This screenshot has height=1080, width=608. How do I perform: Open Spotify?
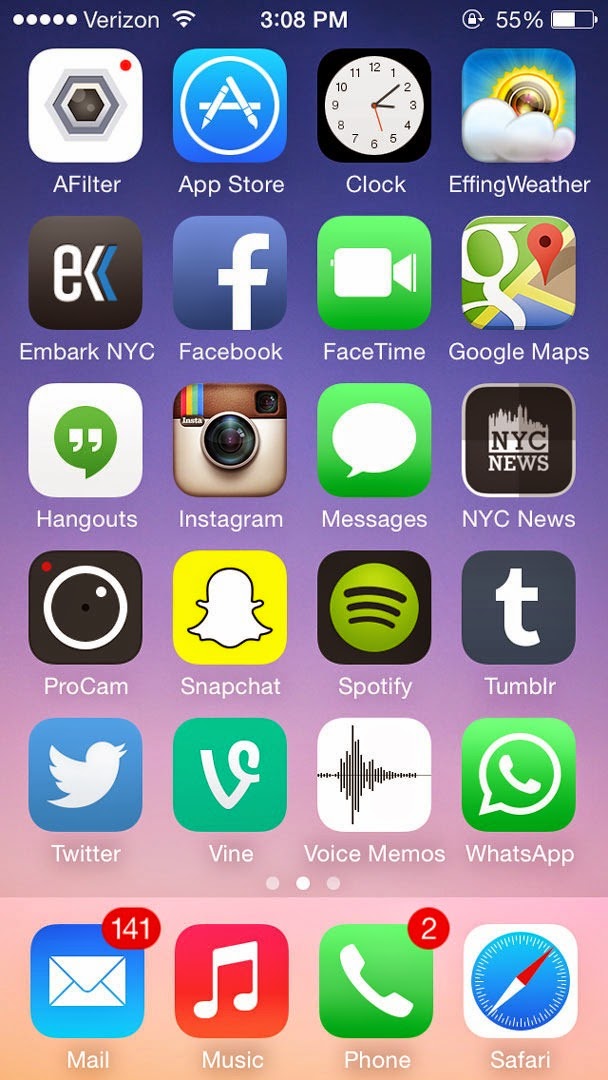[374, 607]
